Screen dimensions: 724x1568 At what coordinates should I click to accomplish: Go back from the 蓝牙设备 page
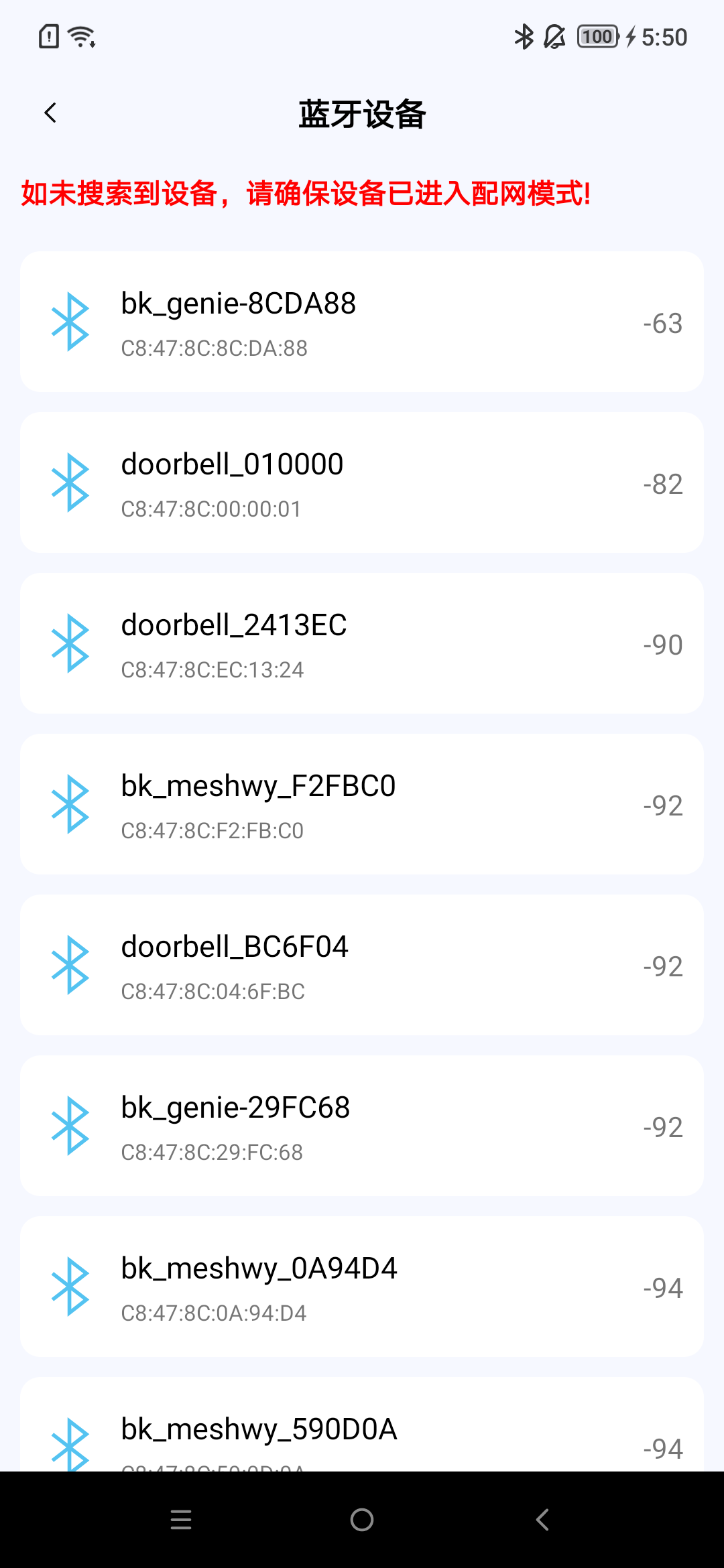[50, 113]
